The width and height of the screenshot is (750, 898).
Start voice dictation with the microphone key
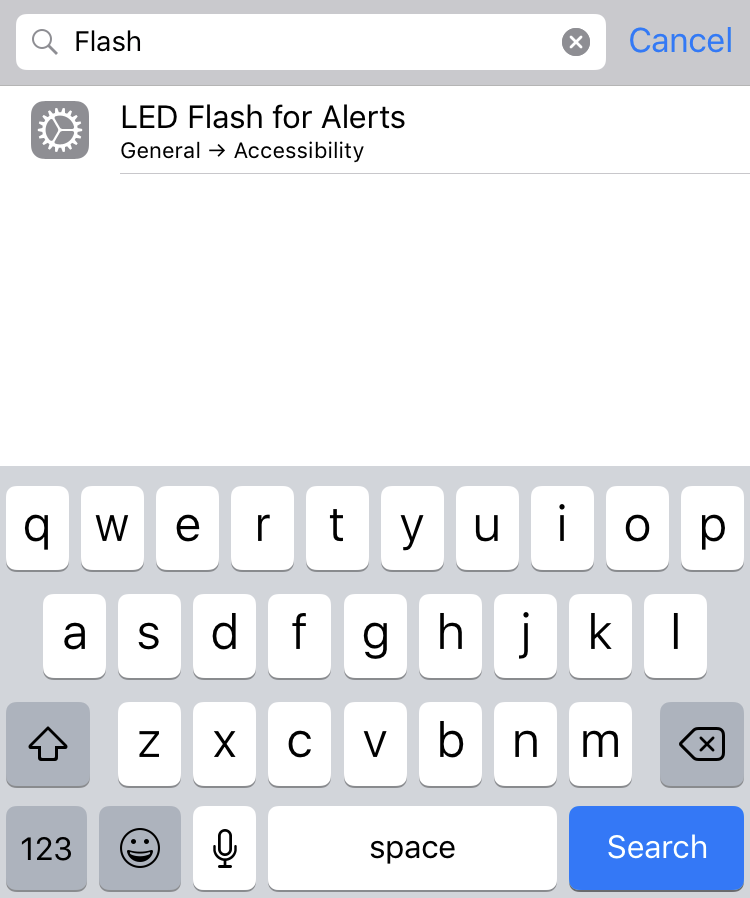pos(223,848)
